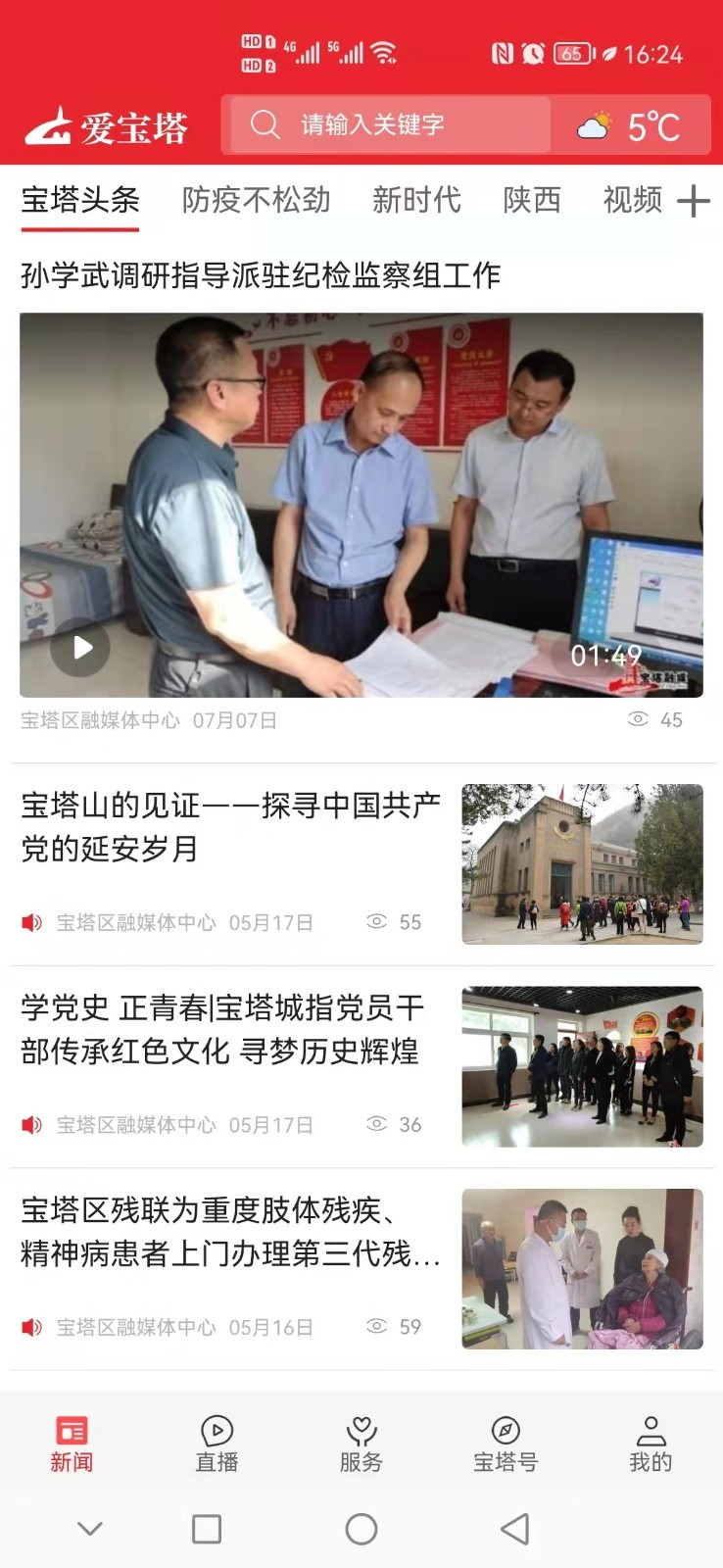Switch to the 视频 tab
Viewport: 723px width, 1568px height.
(632, 201)
